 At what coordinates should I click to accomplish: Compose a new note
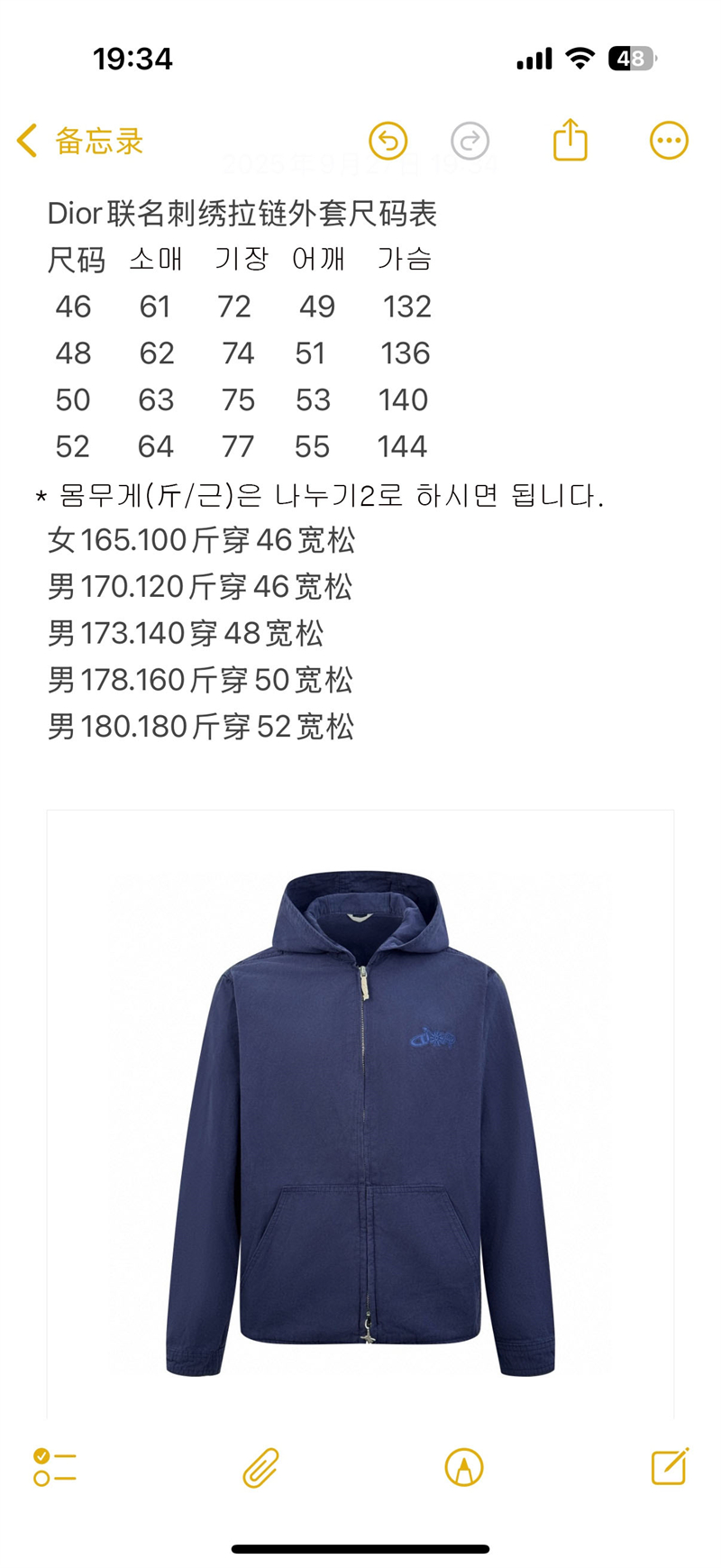click(670, 1466)
